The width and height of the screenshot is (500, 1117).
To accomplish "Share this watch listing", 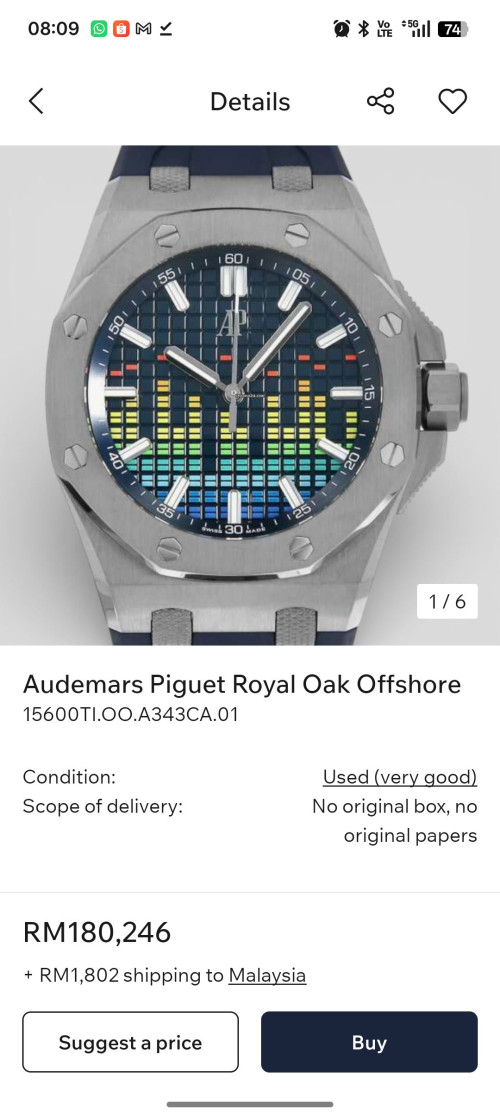I will 381,101.
